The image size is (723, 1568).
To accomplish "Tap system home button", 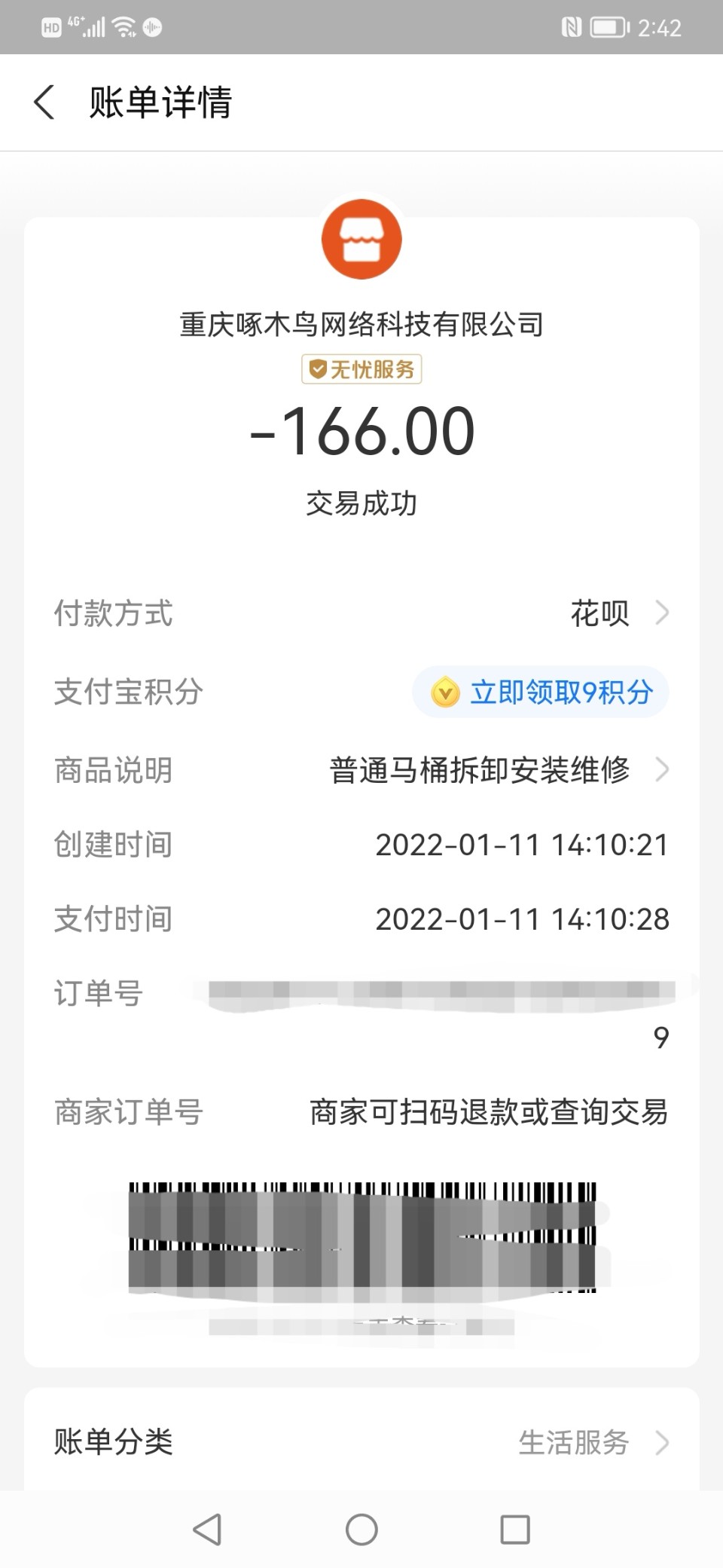I will click(361, 1530).
